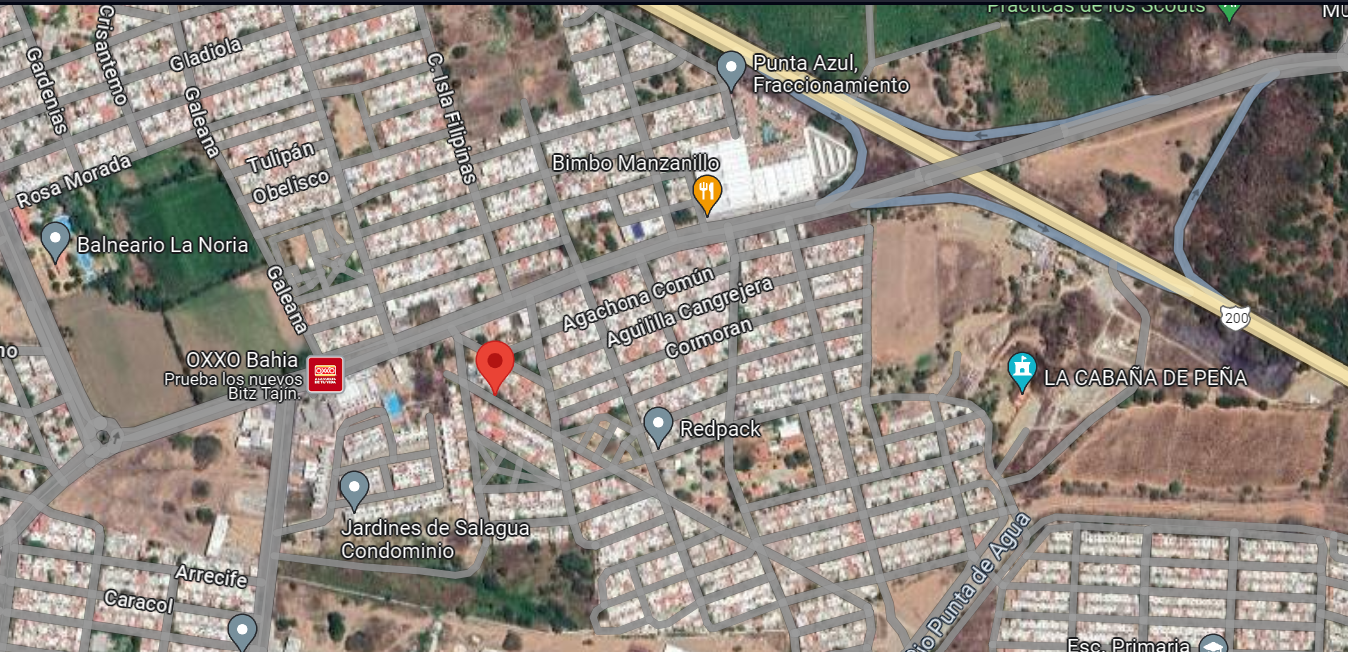Image resolution: width=1348 pixels, height=652 pixels.
Task: Select the red dropped location pin
Action: (x=494, y=365)
